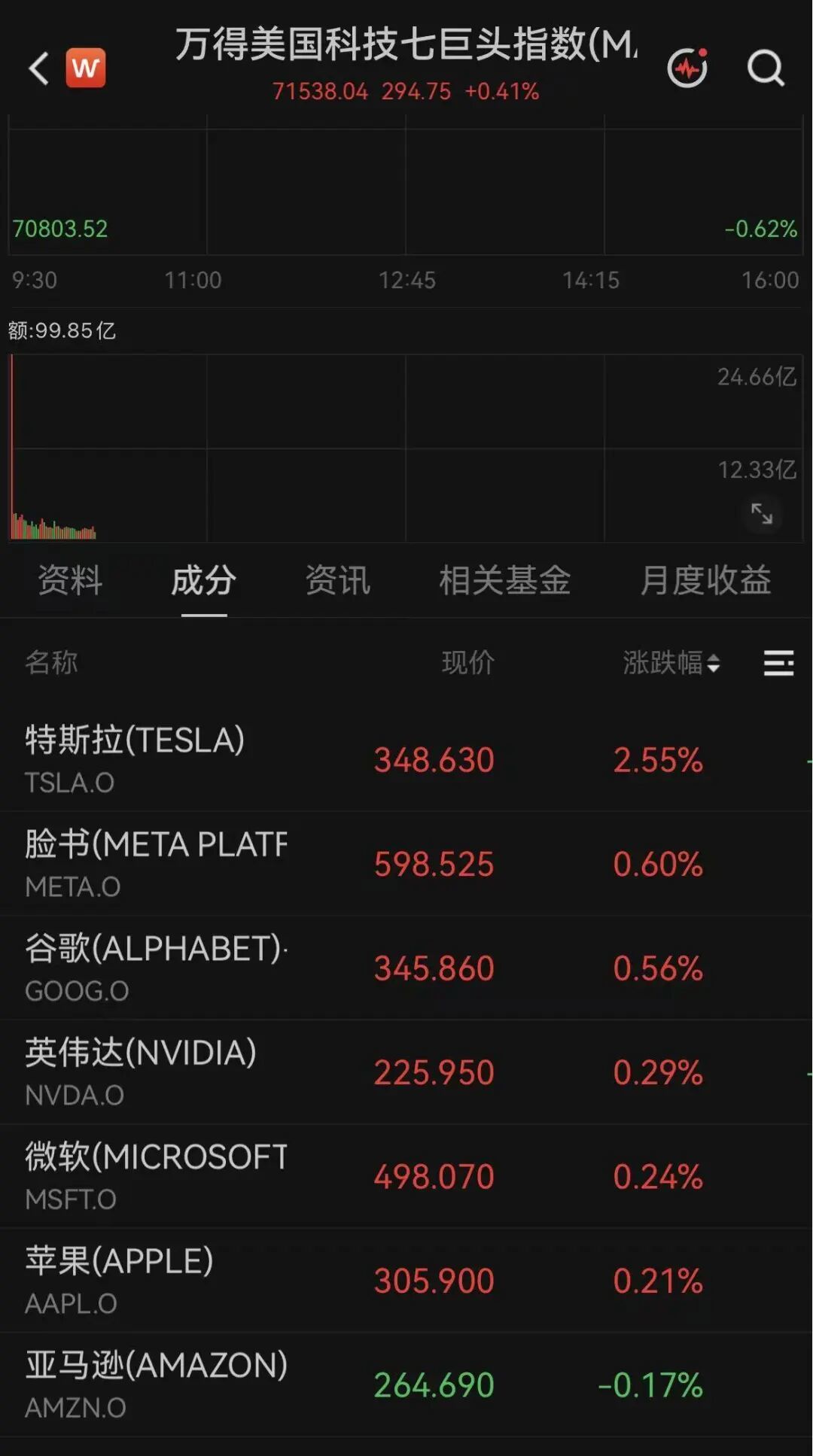Open the 英伟达(NVIDIA) row
Viewport: 813px width, 1456px height.
click(x=406, y=1072)
